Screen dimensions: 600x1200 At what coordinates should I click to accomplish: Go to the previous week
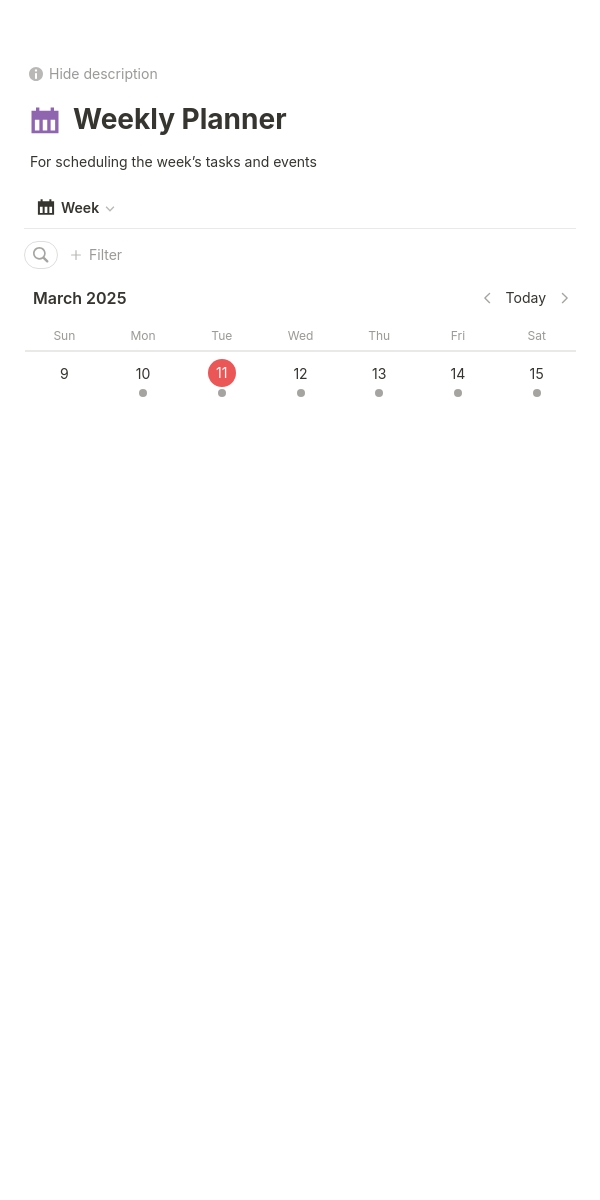[x=487, y=298]
